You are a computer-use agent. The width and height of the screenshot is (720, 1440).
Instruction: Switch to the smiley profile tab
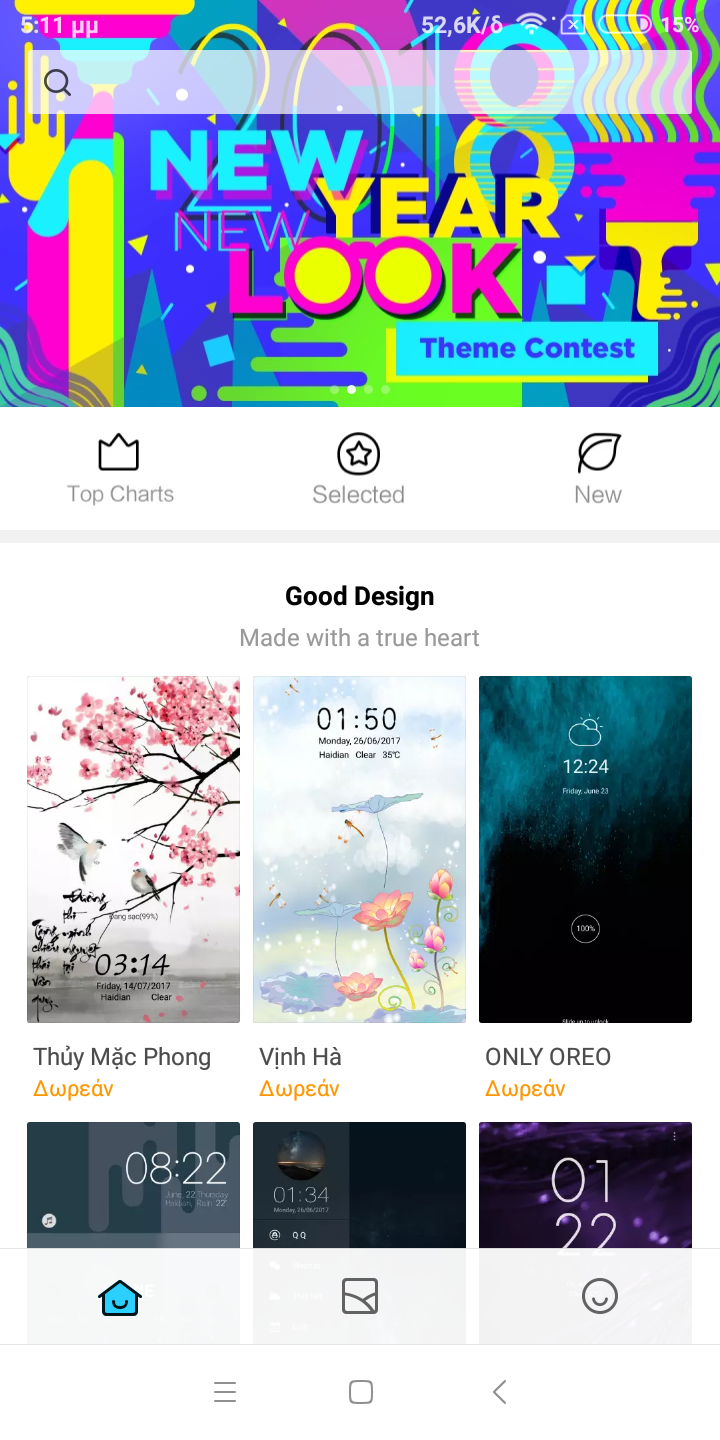click(600, 1297)
